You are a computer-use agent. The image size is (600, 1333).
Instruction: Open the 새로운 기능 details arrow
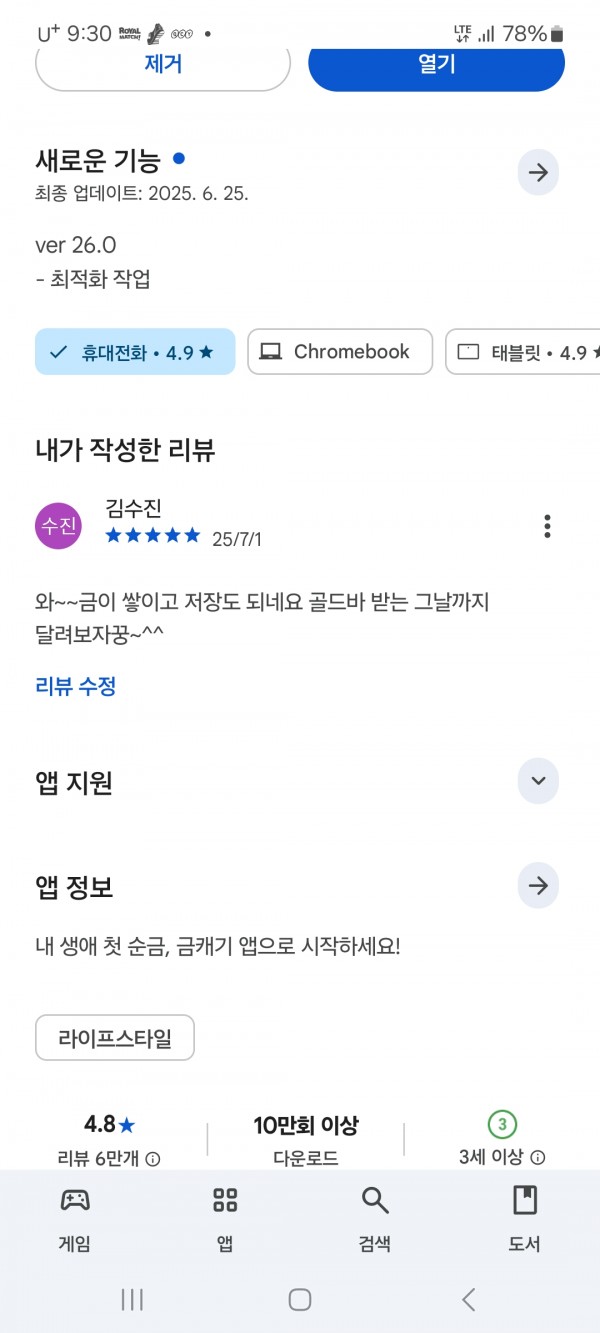click(x=538, y=173)
